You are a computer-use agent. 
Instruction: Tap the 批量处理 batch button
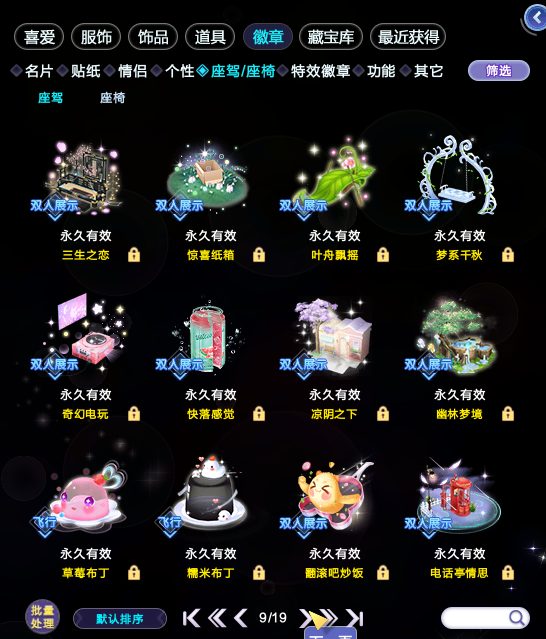pos(42,617)
